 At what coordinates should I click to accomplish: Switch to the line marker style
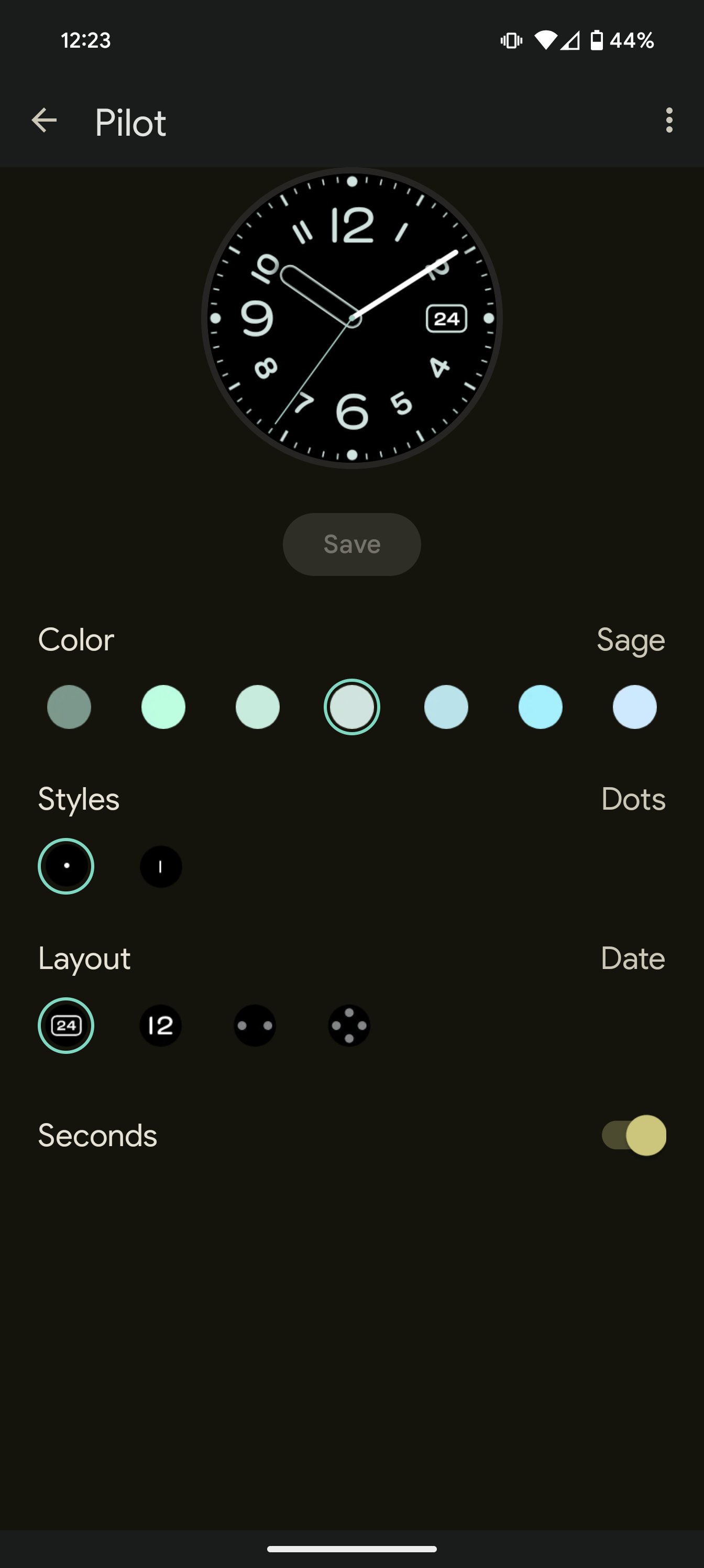pos(161,866)
